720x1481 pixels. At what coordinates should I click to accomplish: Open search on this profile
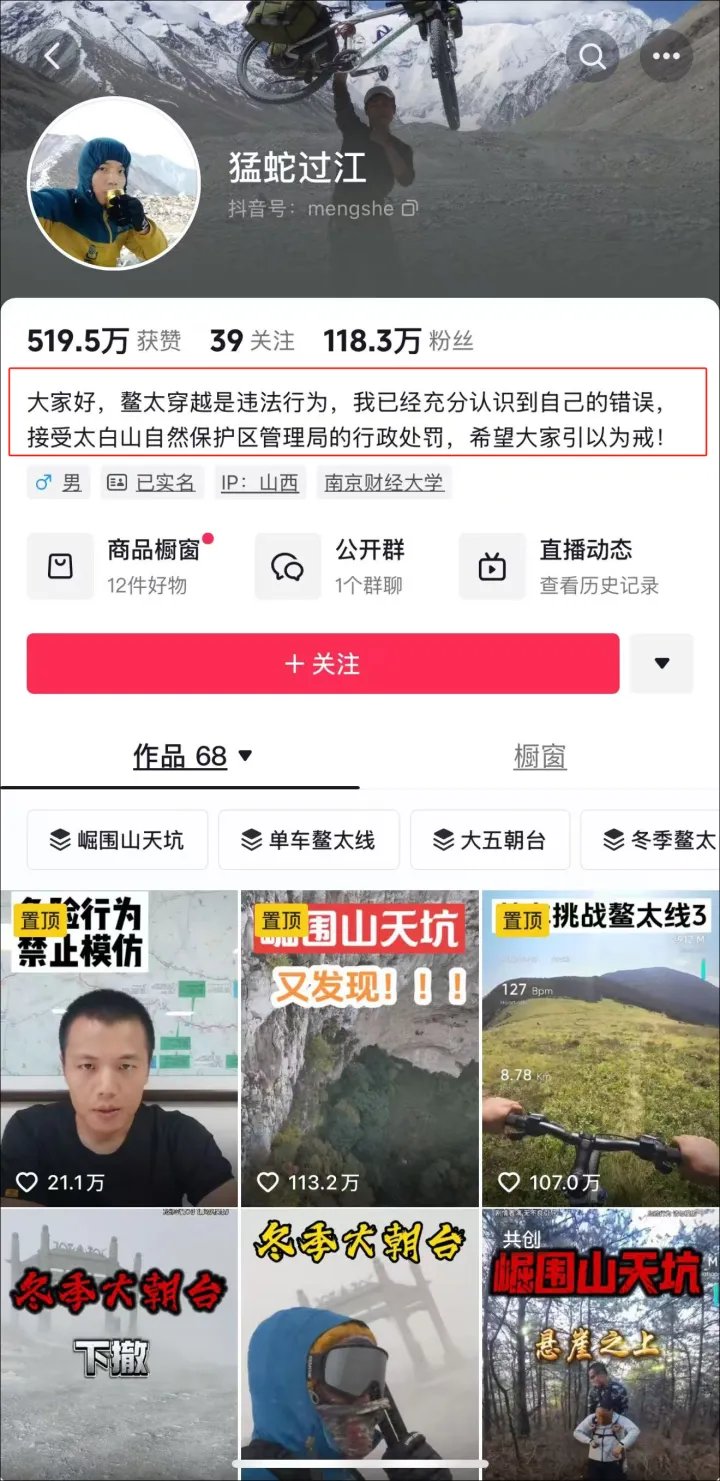coord(592,56)
